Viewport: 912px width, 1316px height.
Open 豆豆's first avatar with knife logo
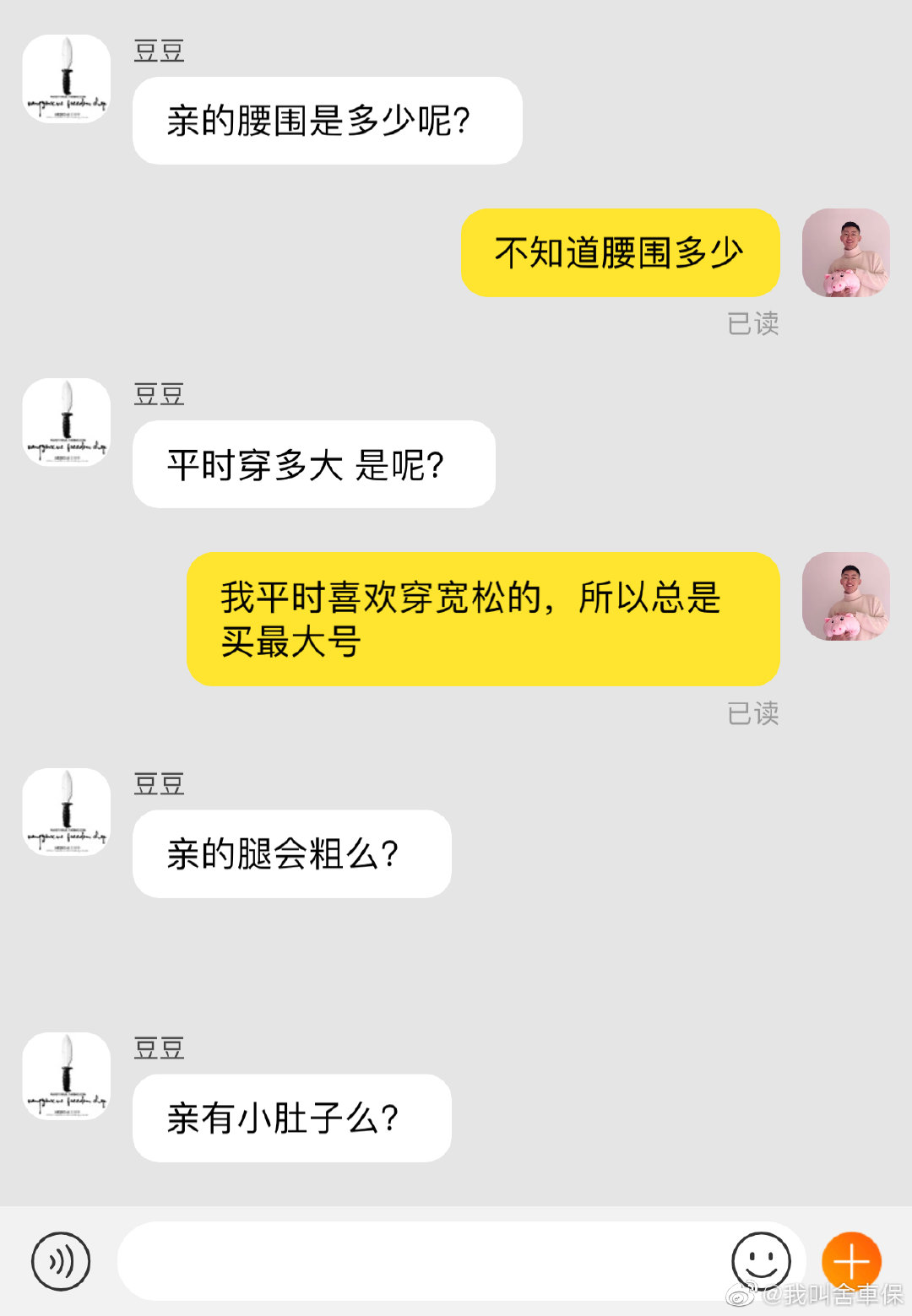[67, 78]
